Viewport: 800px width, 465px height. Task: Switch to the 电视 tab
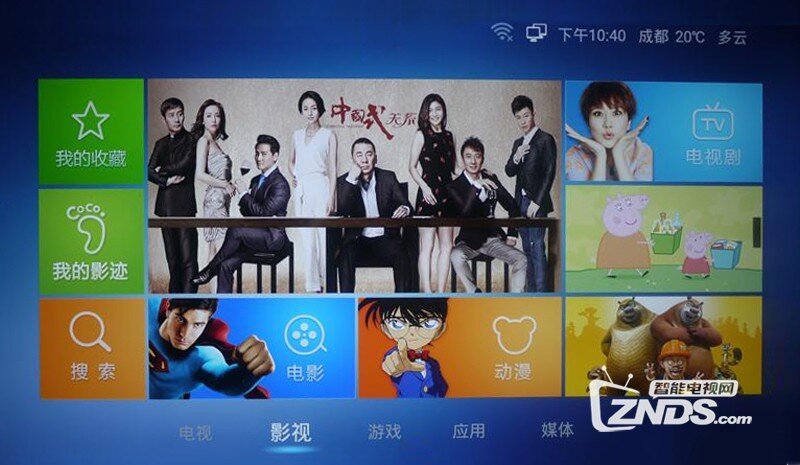[195, 432]
